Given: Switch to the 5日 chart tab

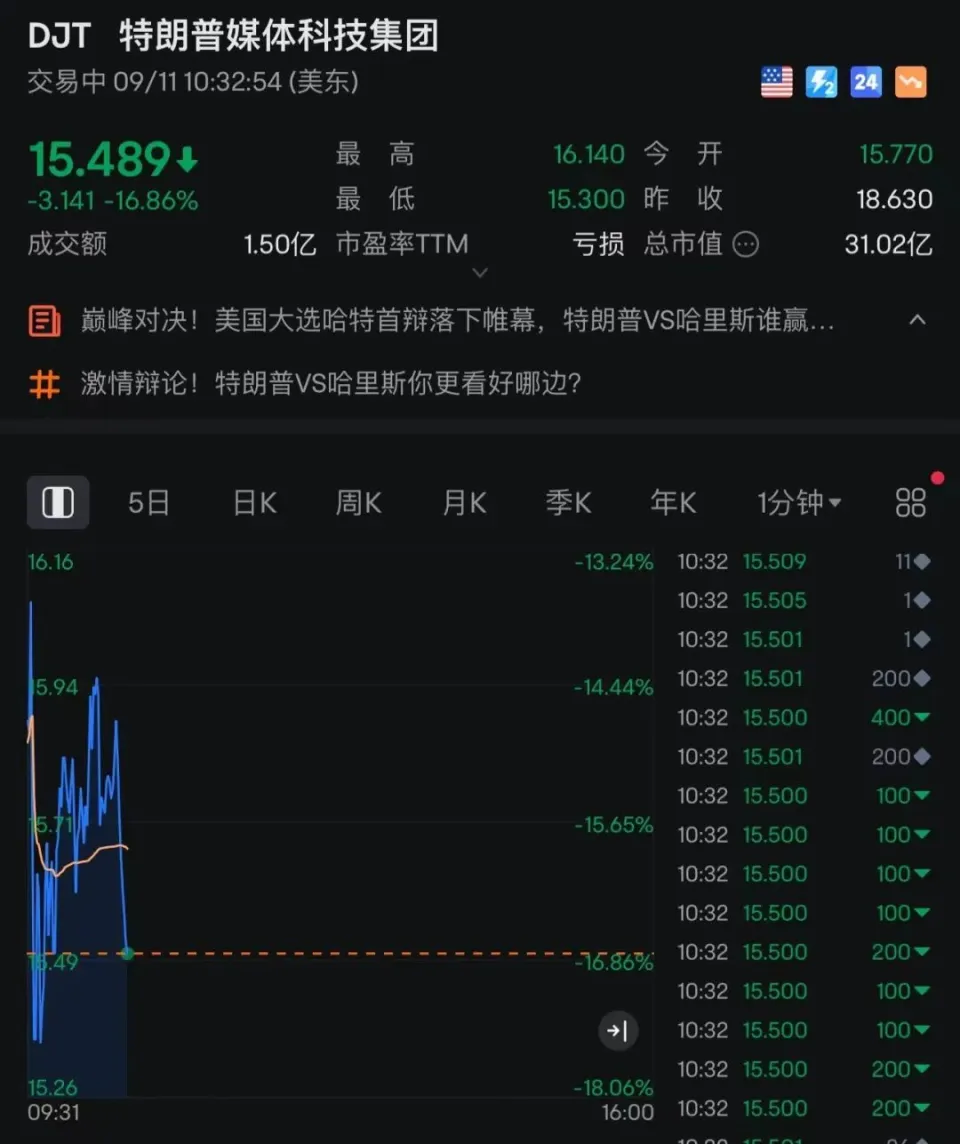Looking at the screenshot, I should (x=148, y=502).
